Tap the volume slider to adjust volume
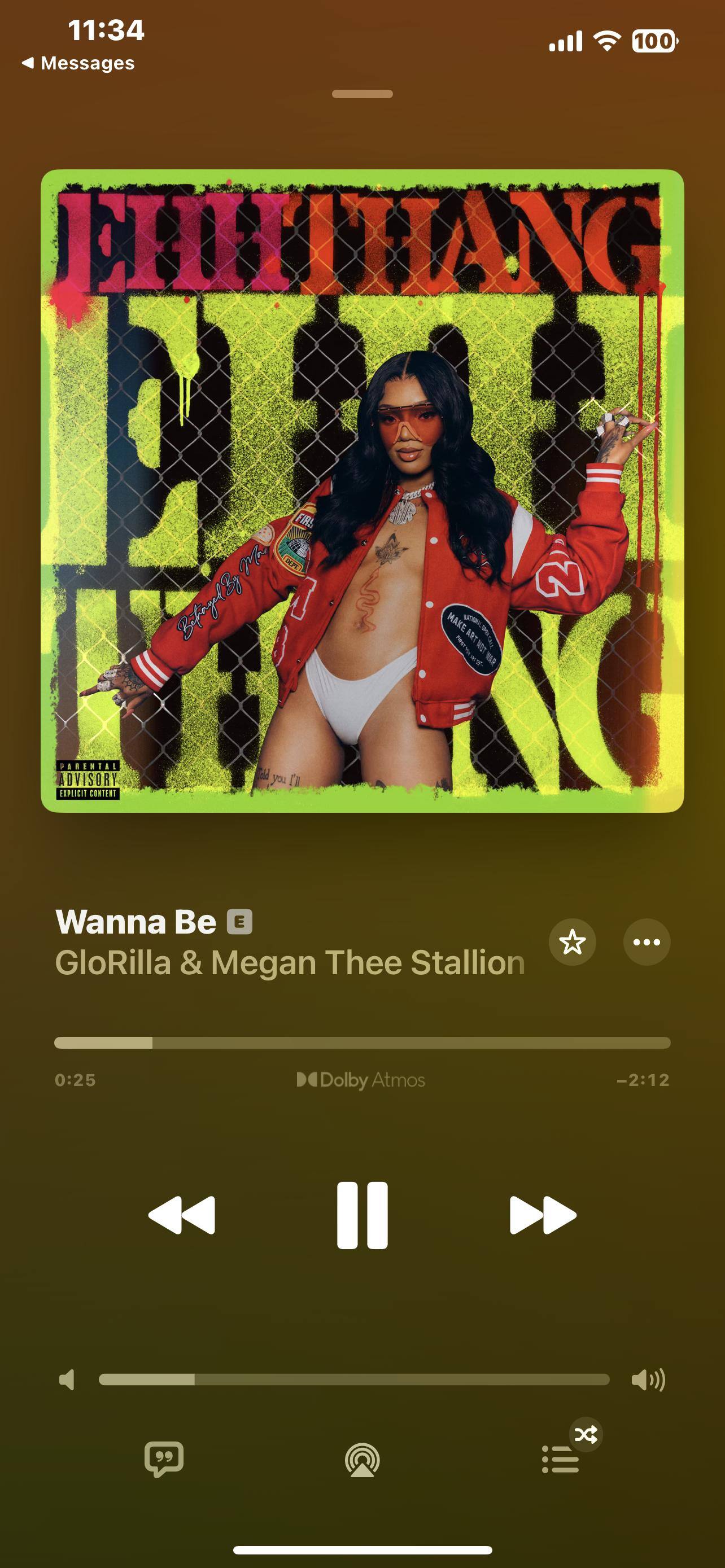Screen dimensions: 725x1568 (353, 1380)
